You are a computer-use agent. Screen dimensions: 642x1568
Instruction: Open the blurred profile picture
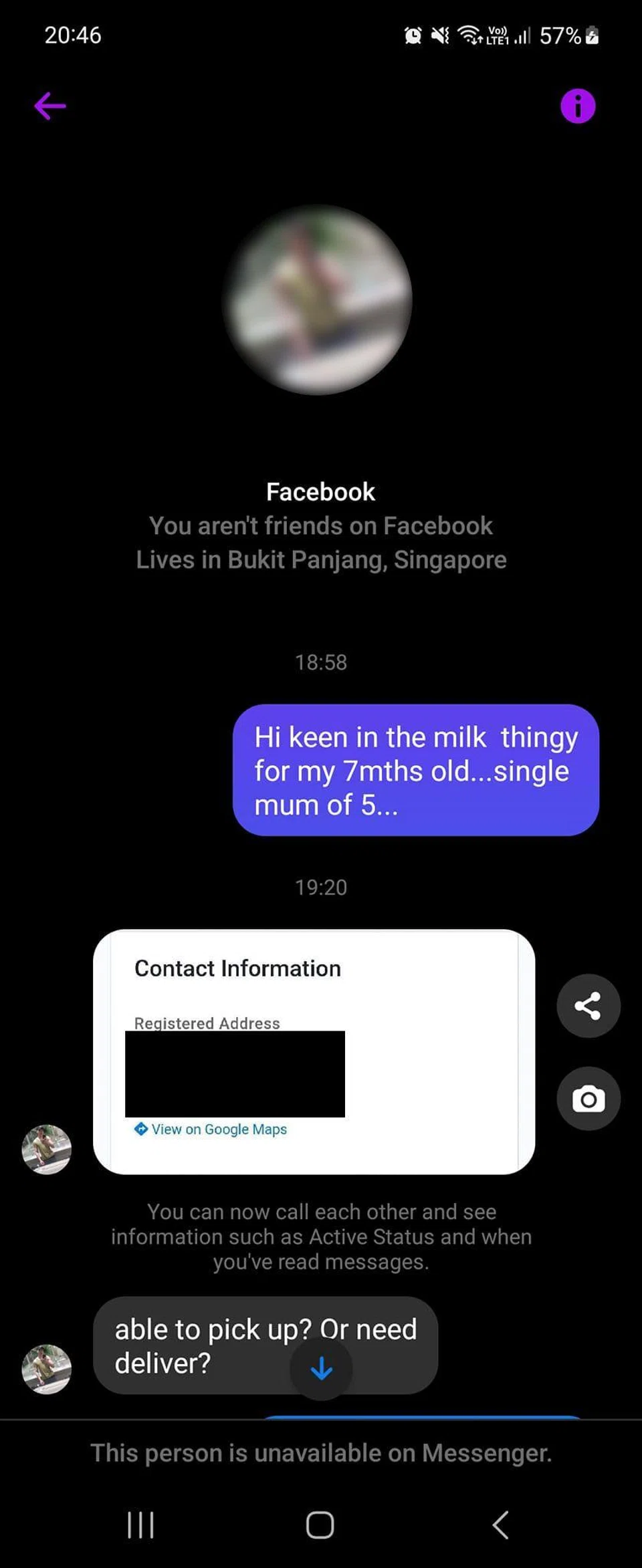tap(317, 299)
